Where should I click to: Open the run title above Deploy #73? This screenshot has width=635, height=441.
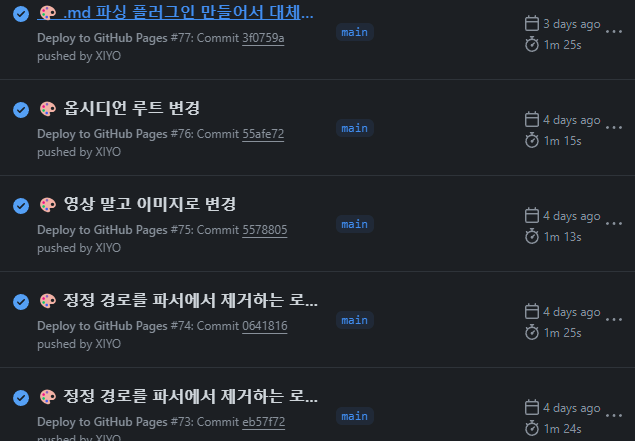(x=190, y=396)
